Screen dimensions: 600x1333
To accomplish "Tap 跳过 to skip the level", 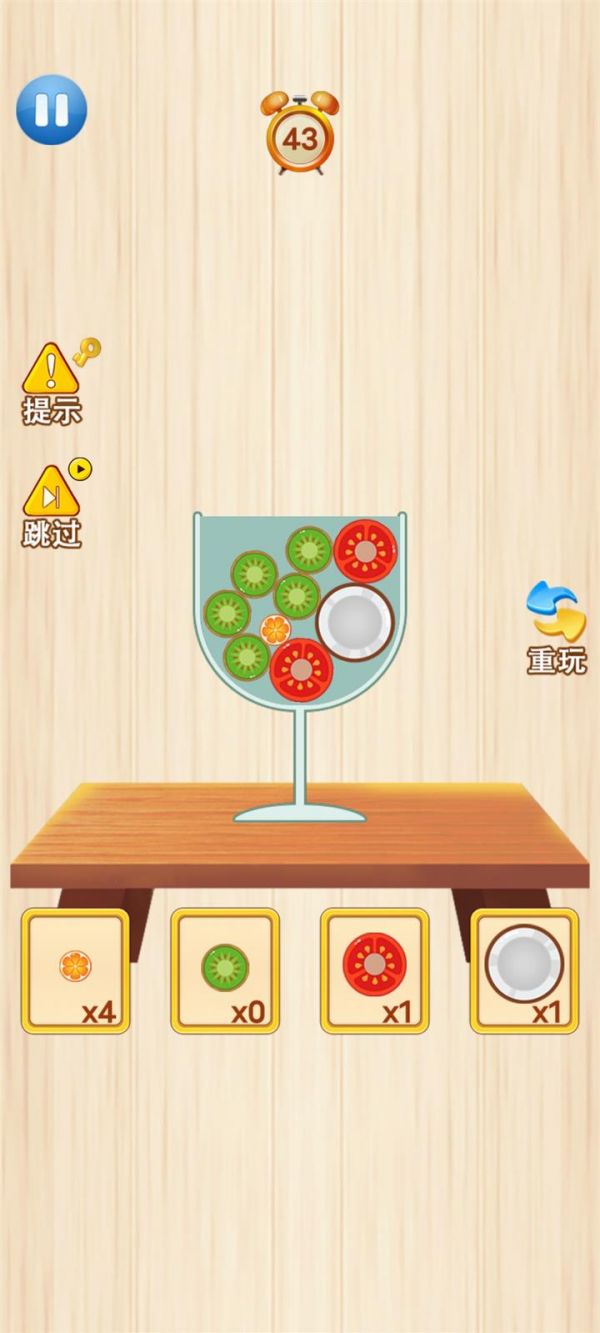I will click(52, 505).
